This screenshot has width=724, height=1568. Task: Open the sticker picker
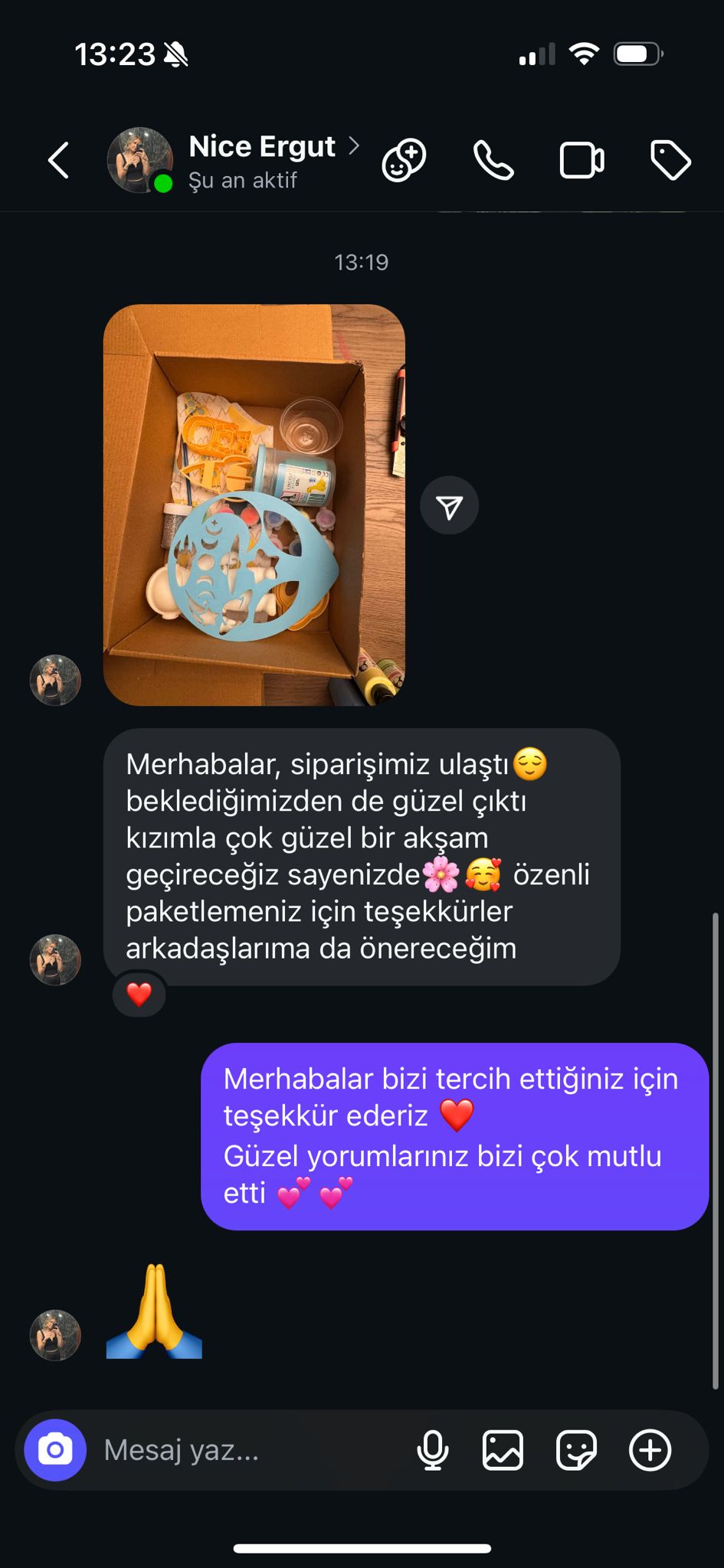(x=575, y=1449)
